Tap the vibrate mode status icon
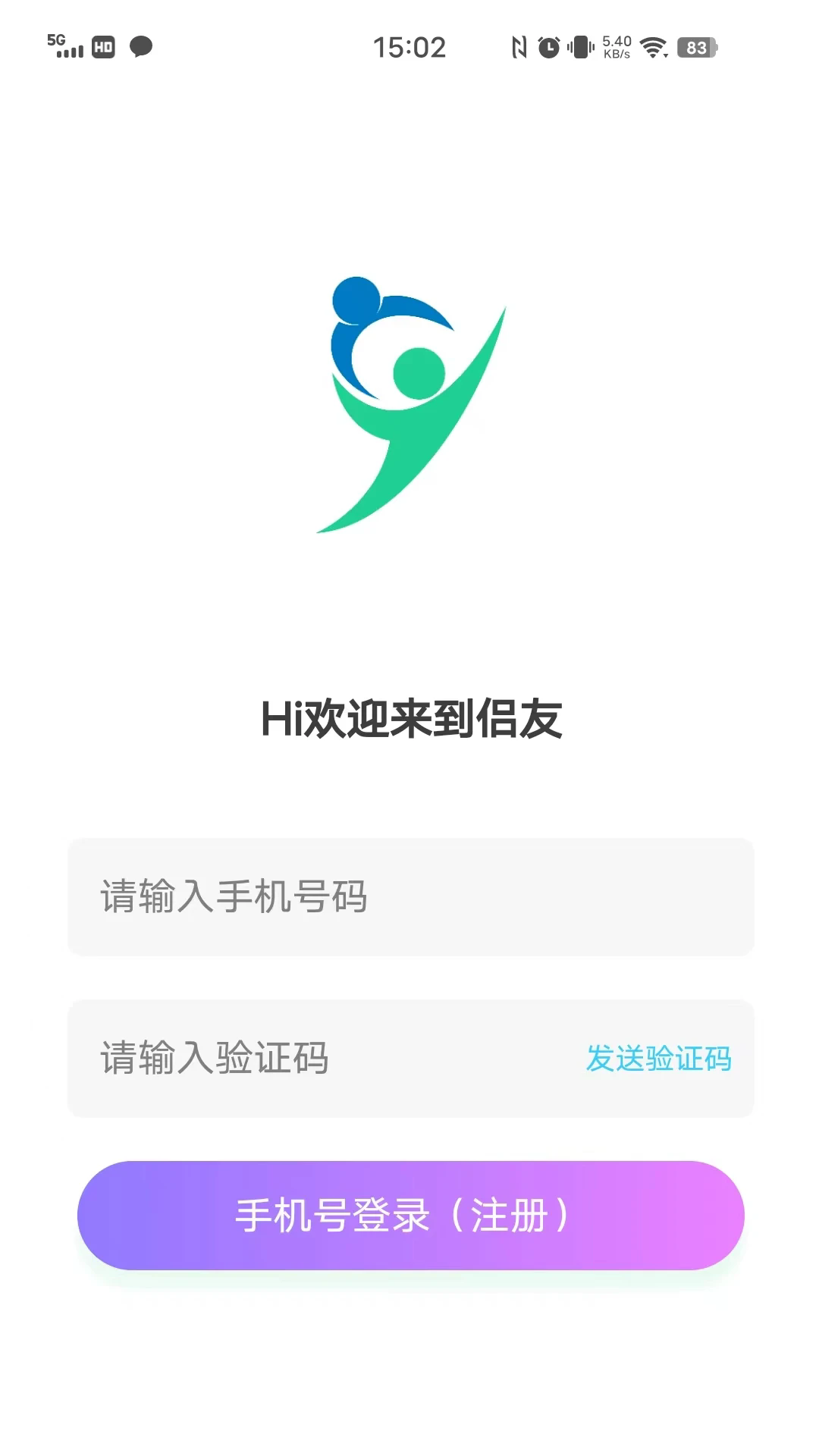819x1456 pixels. pyautogui.click(x=578, y=47)
